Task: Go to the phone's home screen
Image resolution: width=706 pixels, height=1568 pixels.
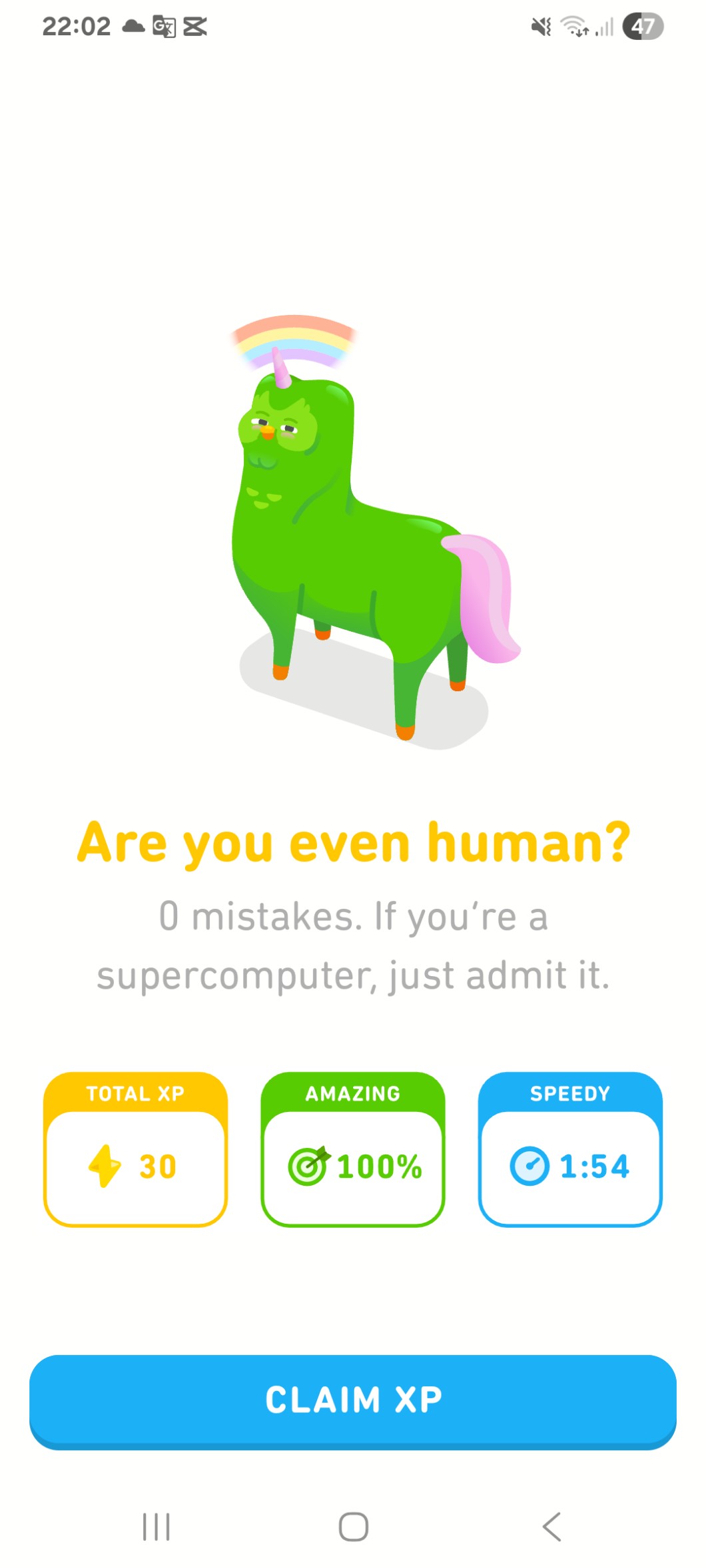Action: pyautogui.click(x=353, y=1526)
